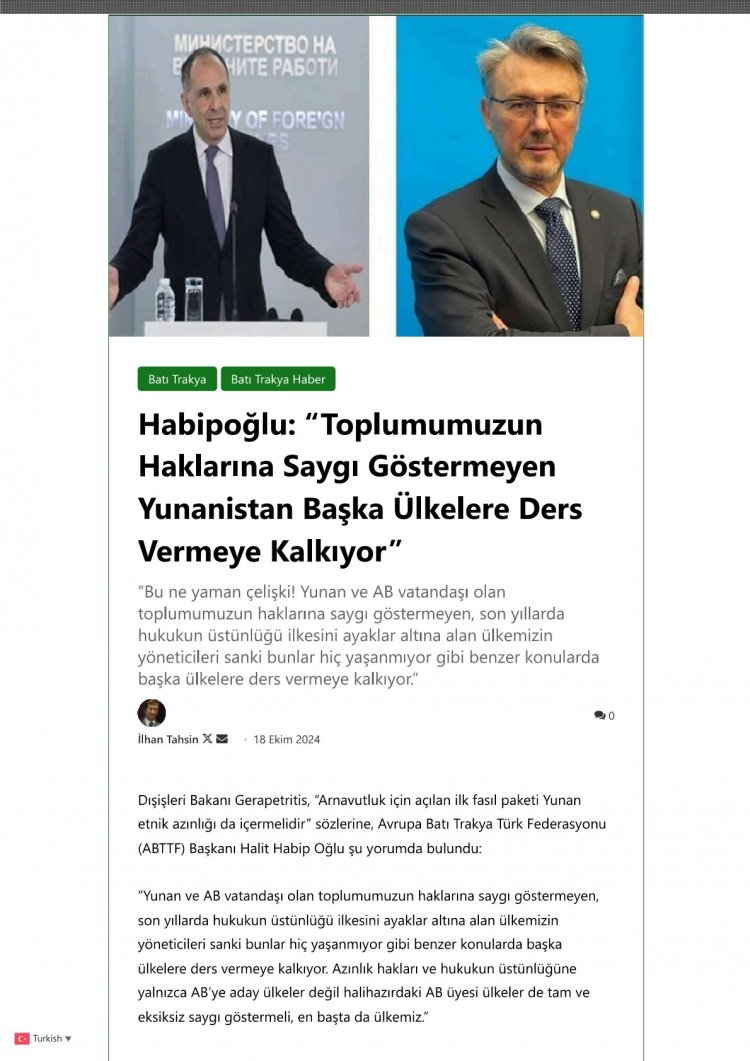Visit the author's X profile

pos(207,739)
